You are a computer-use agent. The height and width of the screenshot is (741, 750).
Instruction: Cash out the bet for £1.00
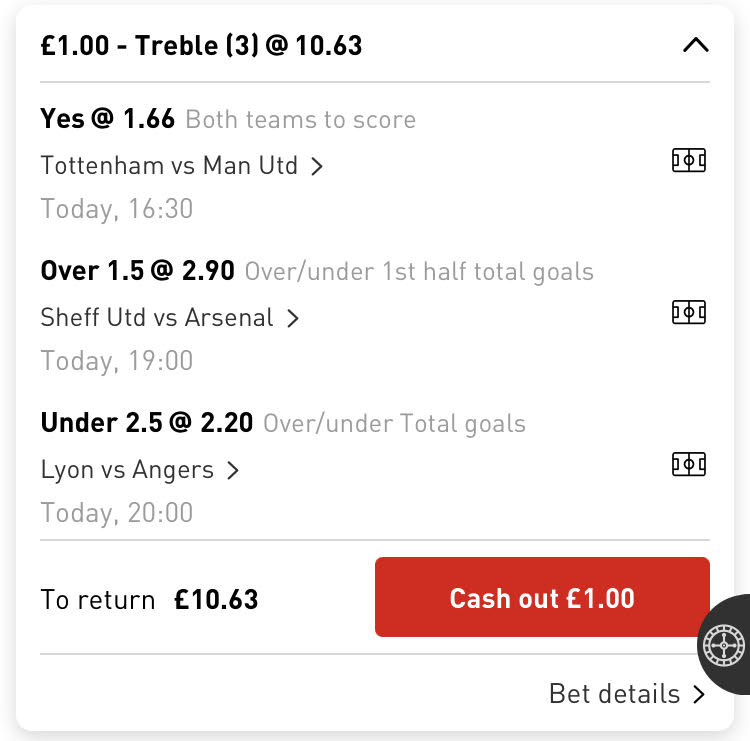[542, 598]
